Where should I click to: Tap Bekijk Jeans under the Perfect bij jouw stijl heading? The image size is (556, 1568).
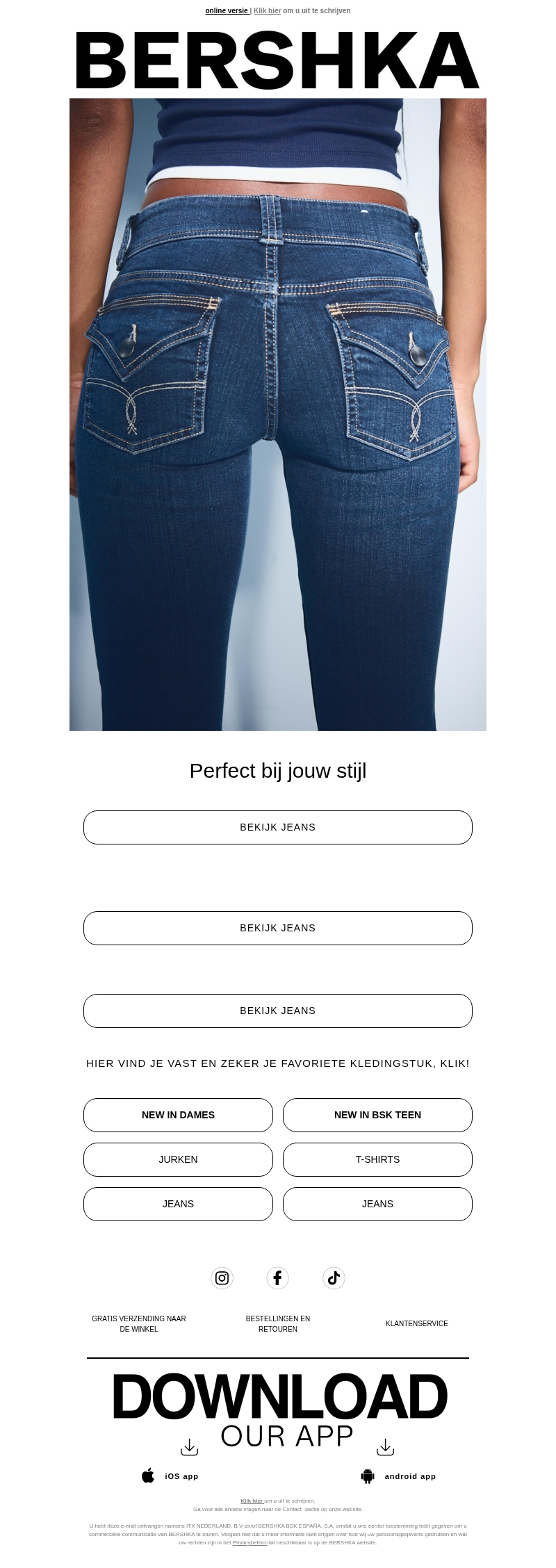[x=278, y=827]
